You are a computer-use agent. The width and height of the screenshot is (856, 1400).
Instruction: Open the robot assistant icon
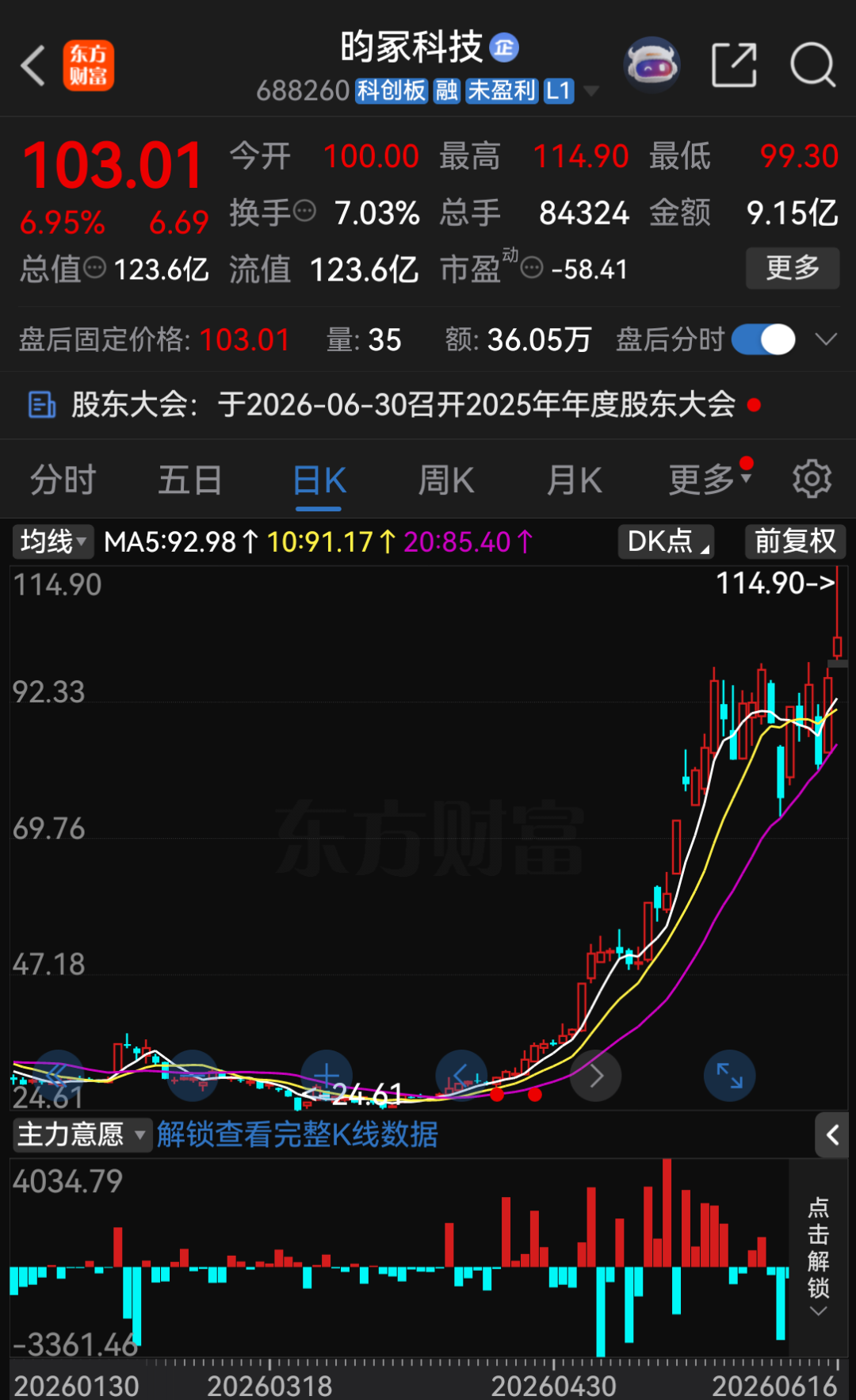[652, 65]
